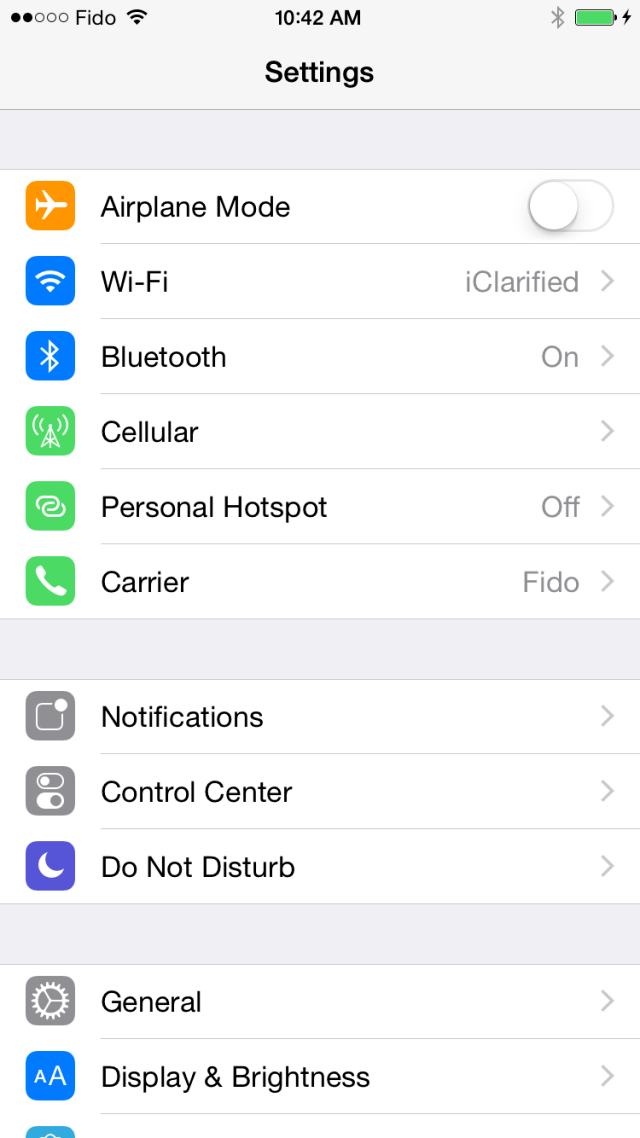This screenshot has width=640, height=1138.
Task: Open Wi-Fi settings showing iClarified
Action: point(320,282)
